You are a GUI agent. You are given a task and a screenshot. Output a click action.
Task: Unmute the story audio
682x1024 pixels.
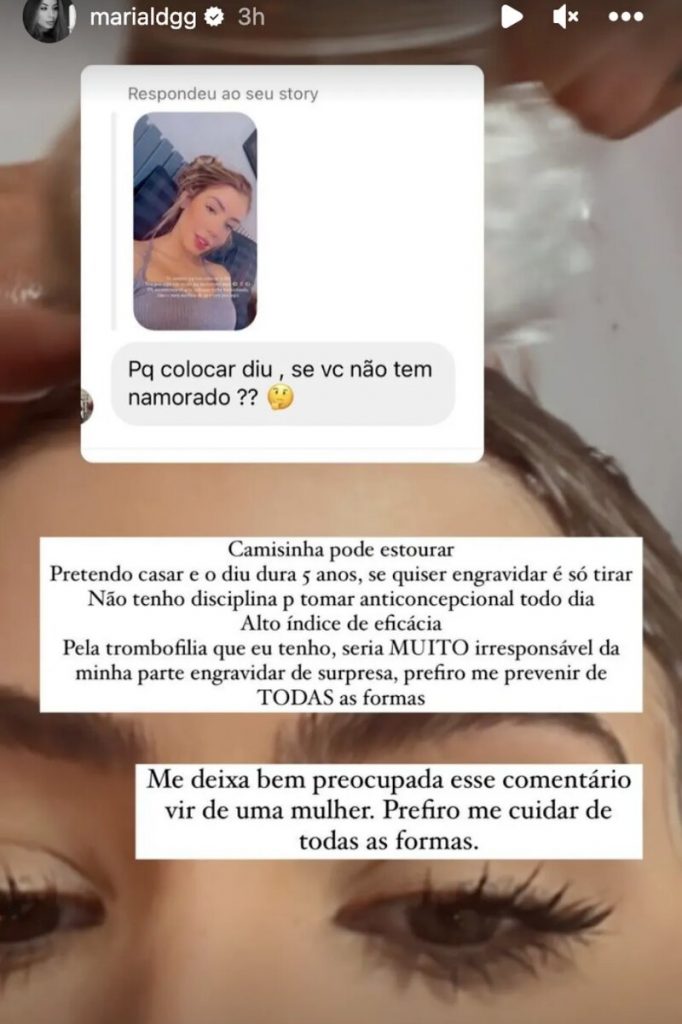click(x=566, y=16)
